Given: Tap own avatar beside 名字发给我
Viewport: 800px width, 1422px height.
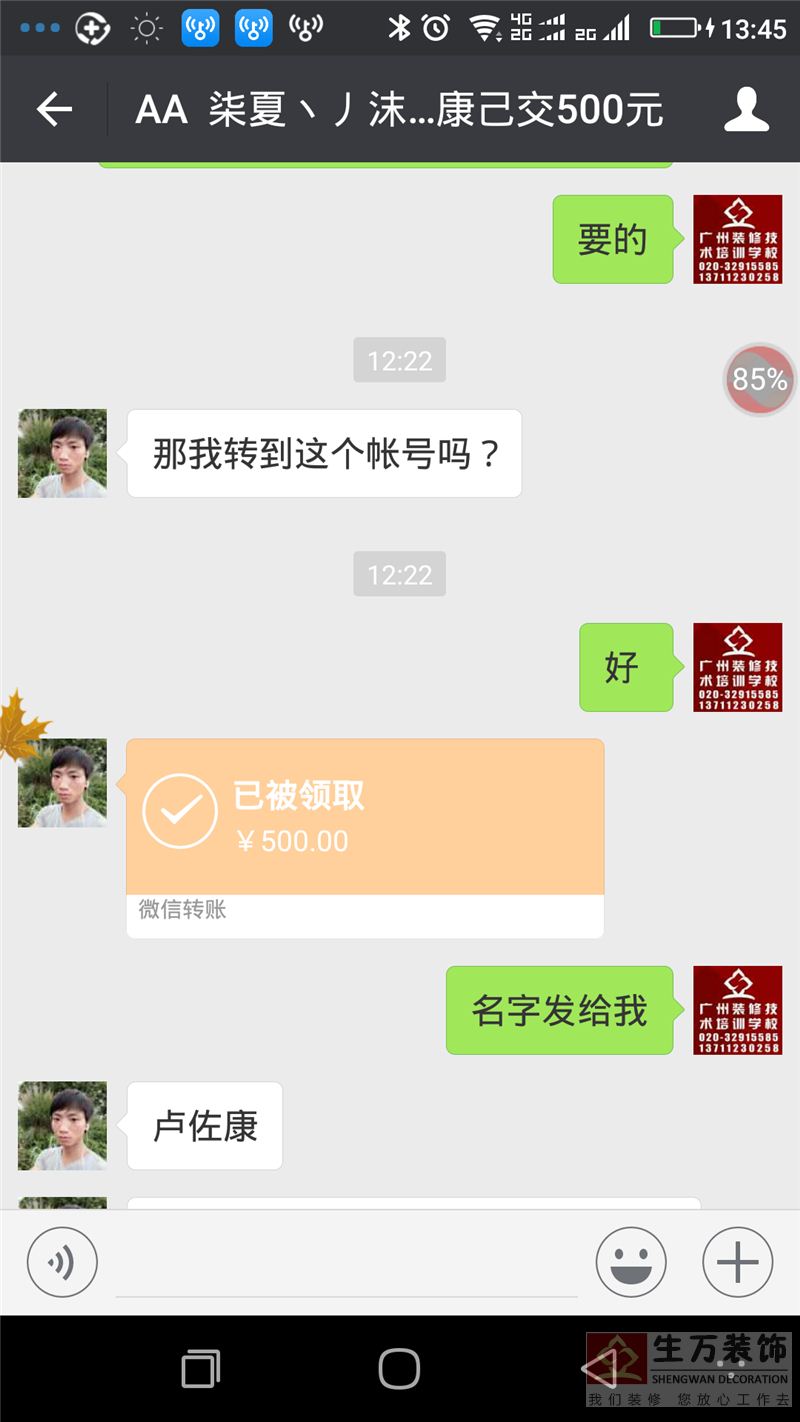Looking at the screenshot, I should [737, 1010].
